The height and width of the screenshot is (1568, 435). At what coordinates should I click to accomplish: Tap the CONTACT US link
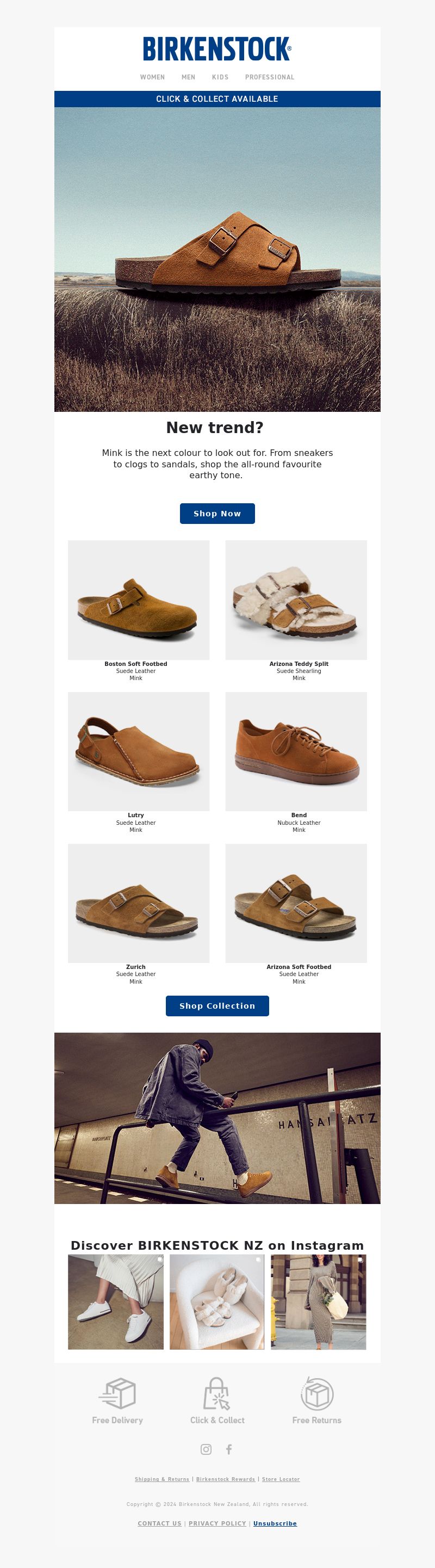point(159,1523)
